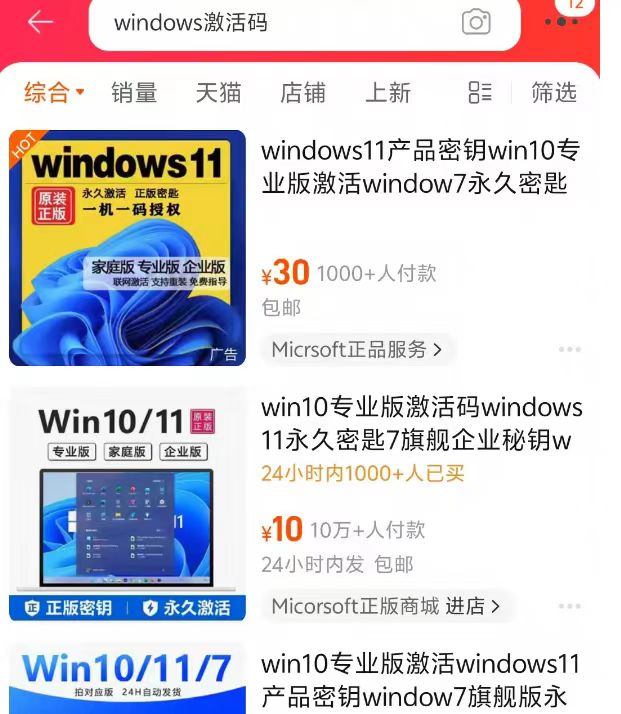Open more options for the ¥30 product
The width and height of the screenshot is (621, 714).
point(570,350)
